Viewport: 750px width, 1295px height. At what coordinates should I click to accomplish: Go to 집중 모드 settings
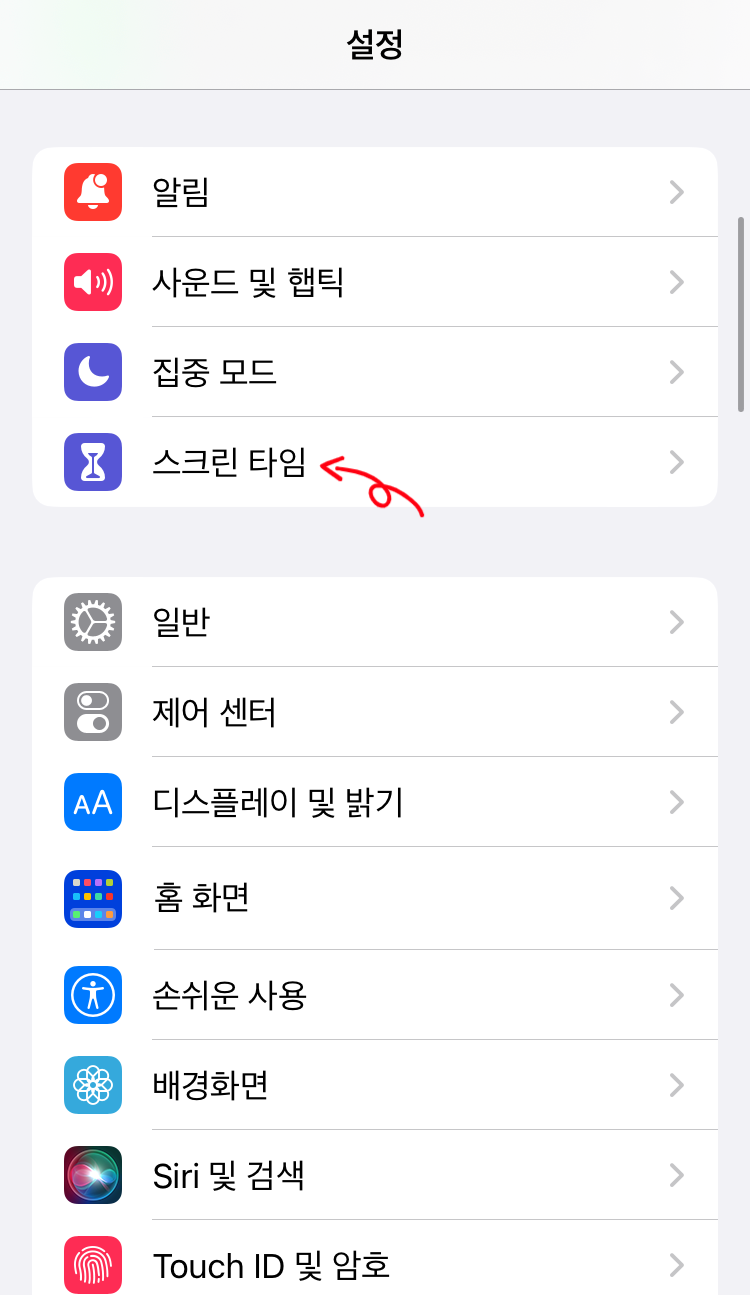[x=375, y=372]
